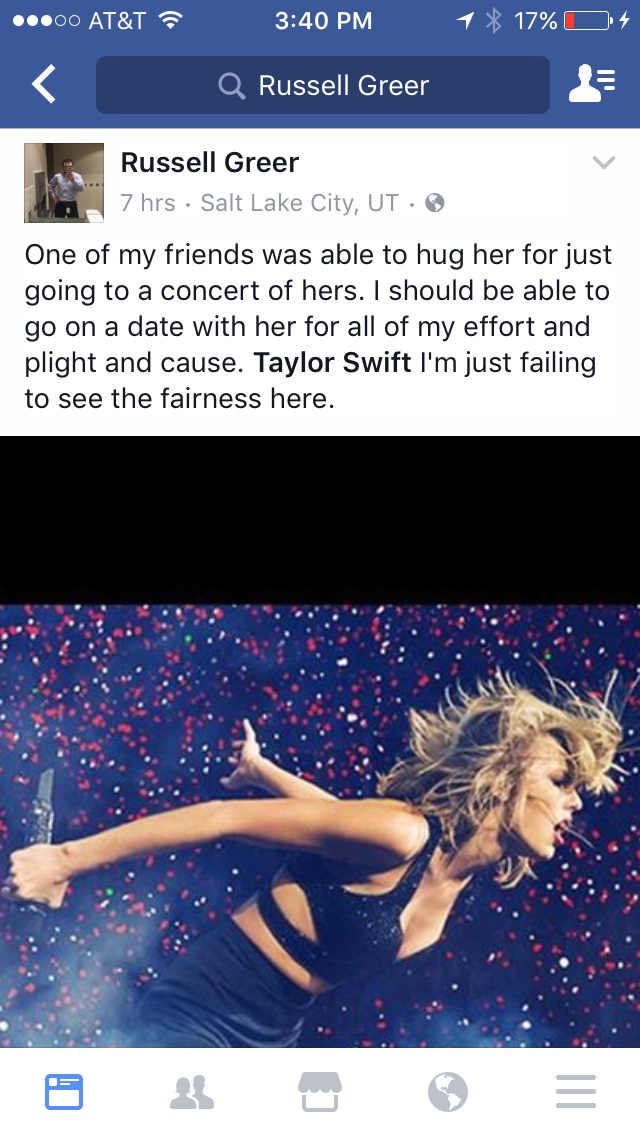The width and height of the screenshot is (640, 1136).
Task: Open the More menu tab
Action: coord(575,1092)
